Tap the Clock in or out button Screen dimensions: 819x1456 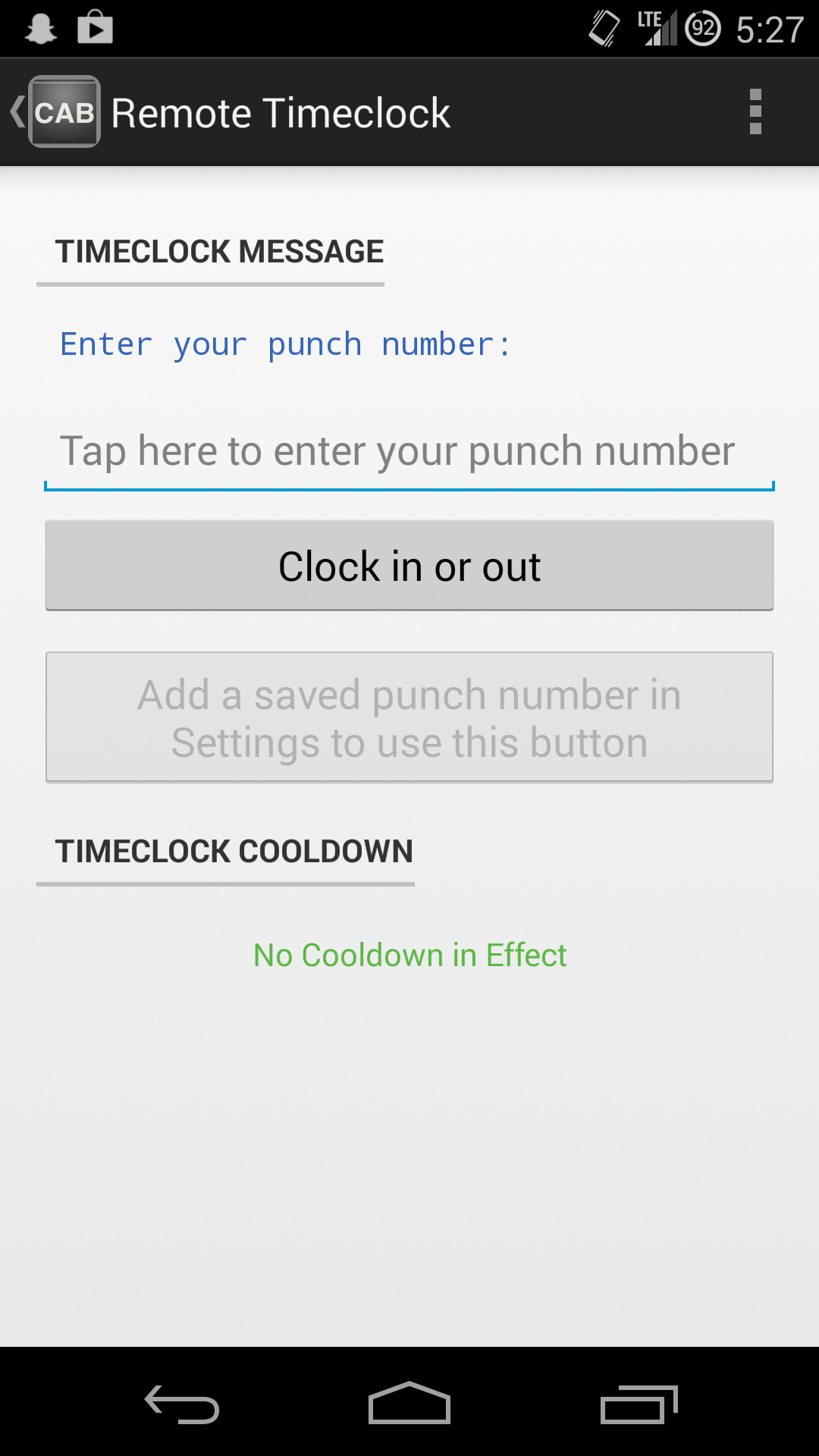[409, 566]
